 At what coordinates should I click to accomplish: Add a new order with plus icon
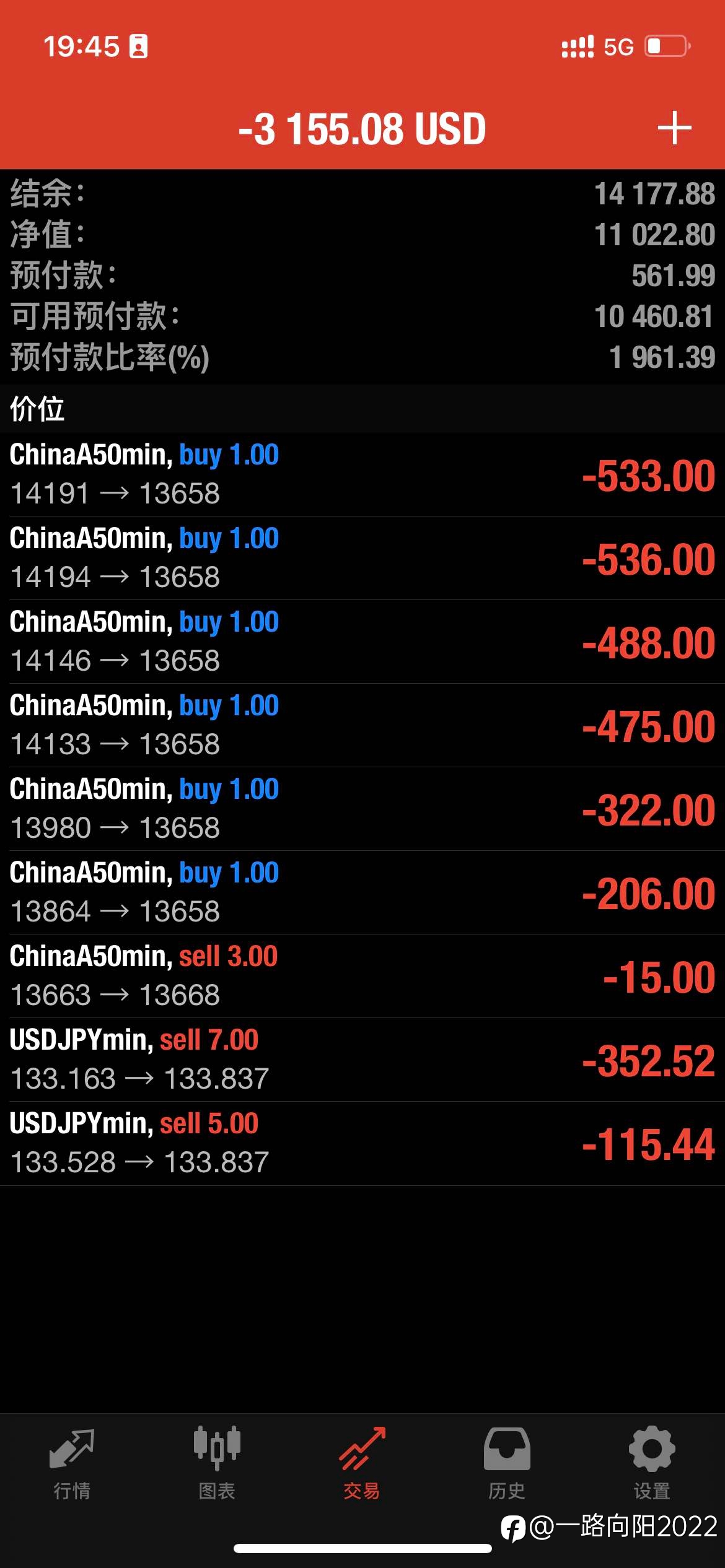(x=674, y=128)
